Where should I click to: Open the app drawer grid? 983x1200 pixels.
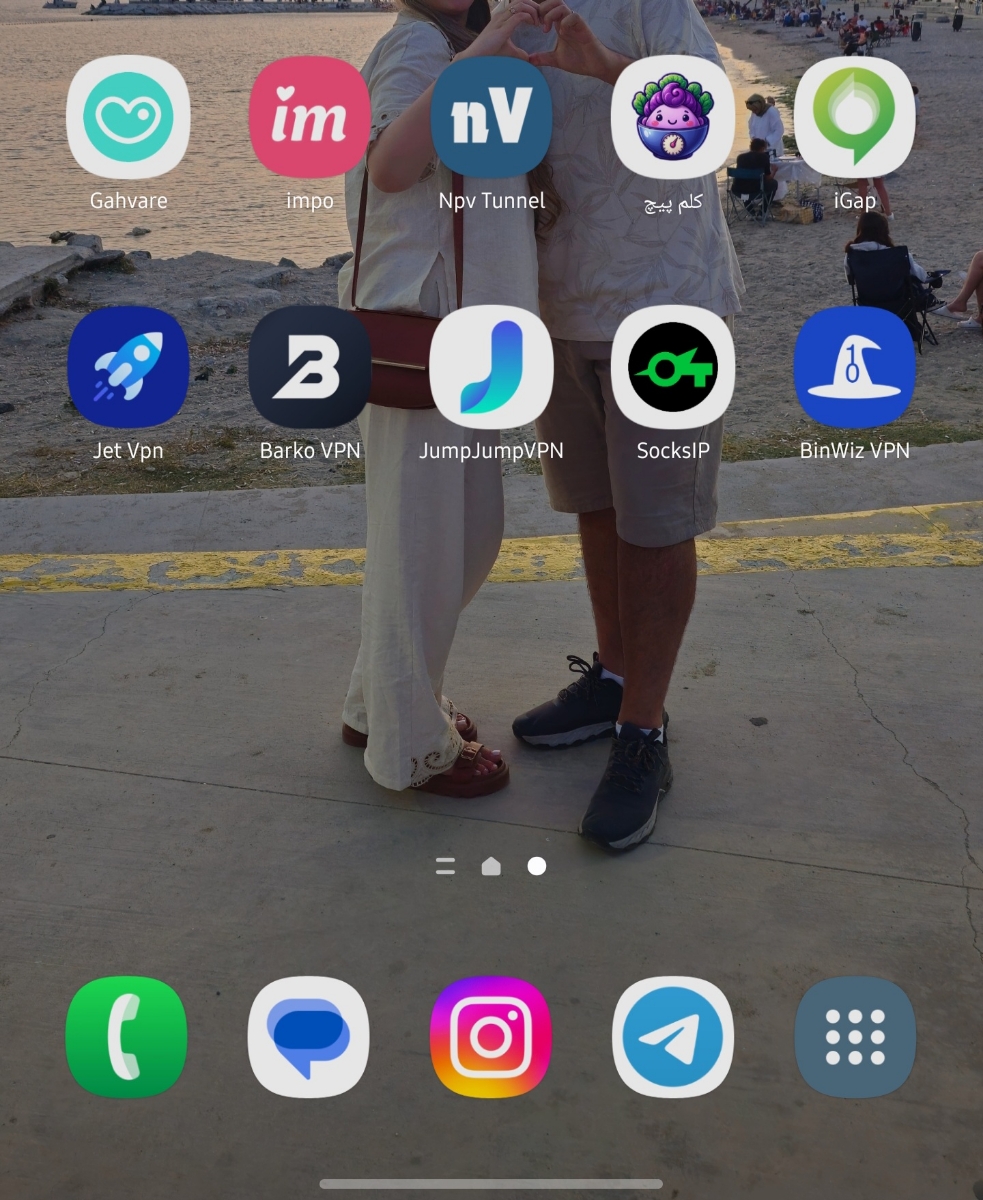pos(855,1037)
